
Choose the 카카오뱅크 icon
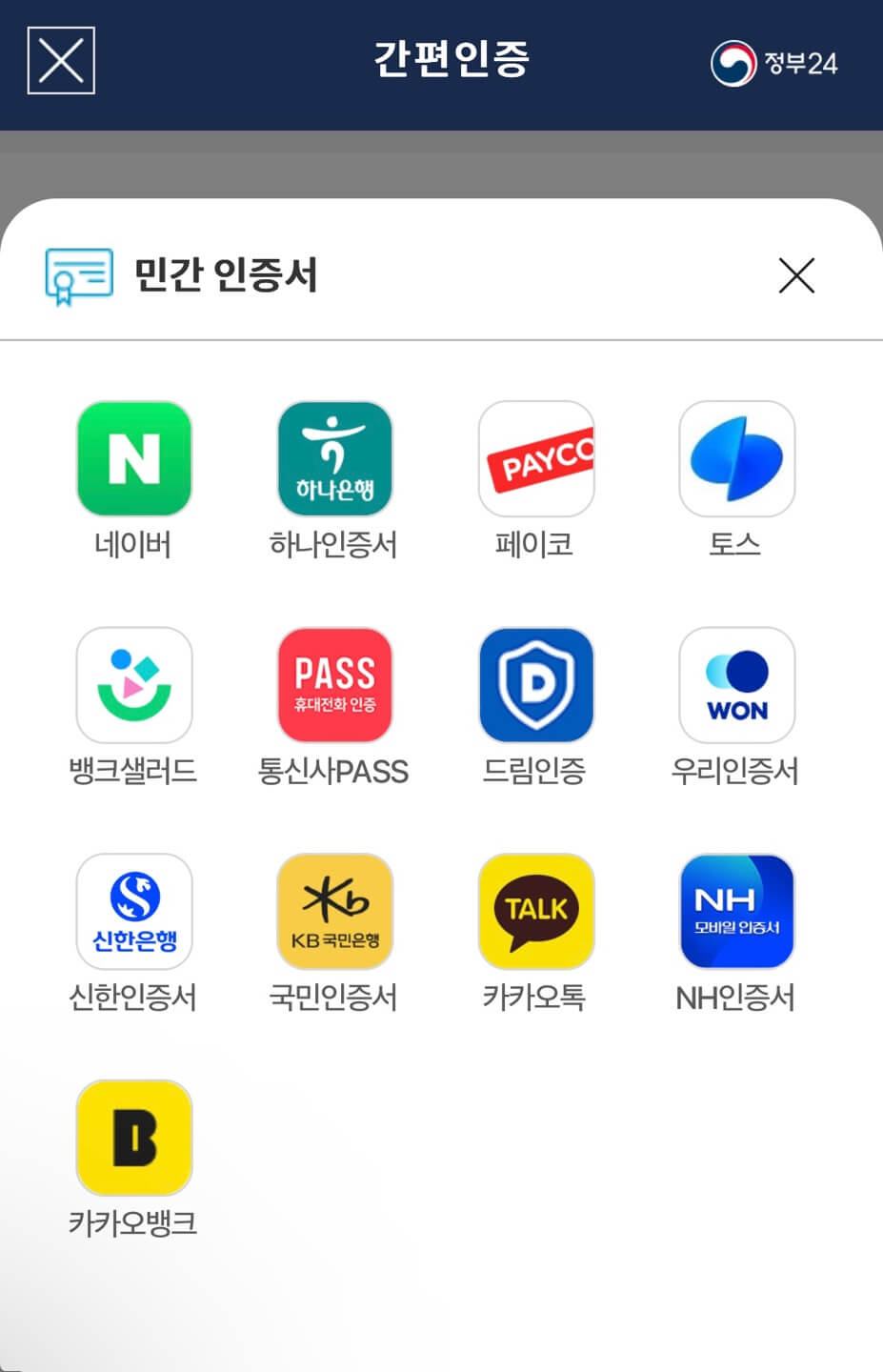(x=133, y=1137)
